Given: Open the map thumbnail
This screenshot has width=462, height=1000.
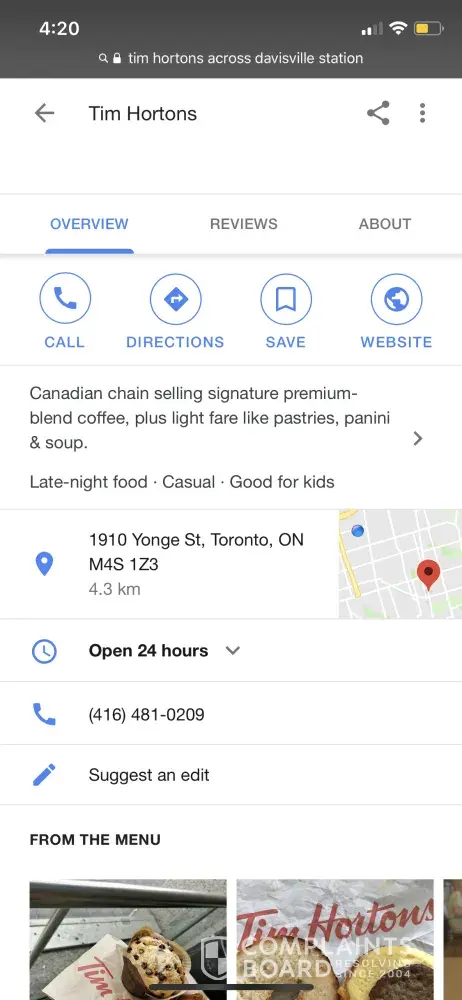Looking at the screenshot, I should point(400,564).
